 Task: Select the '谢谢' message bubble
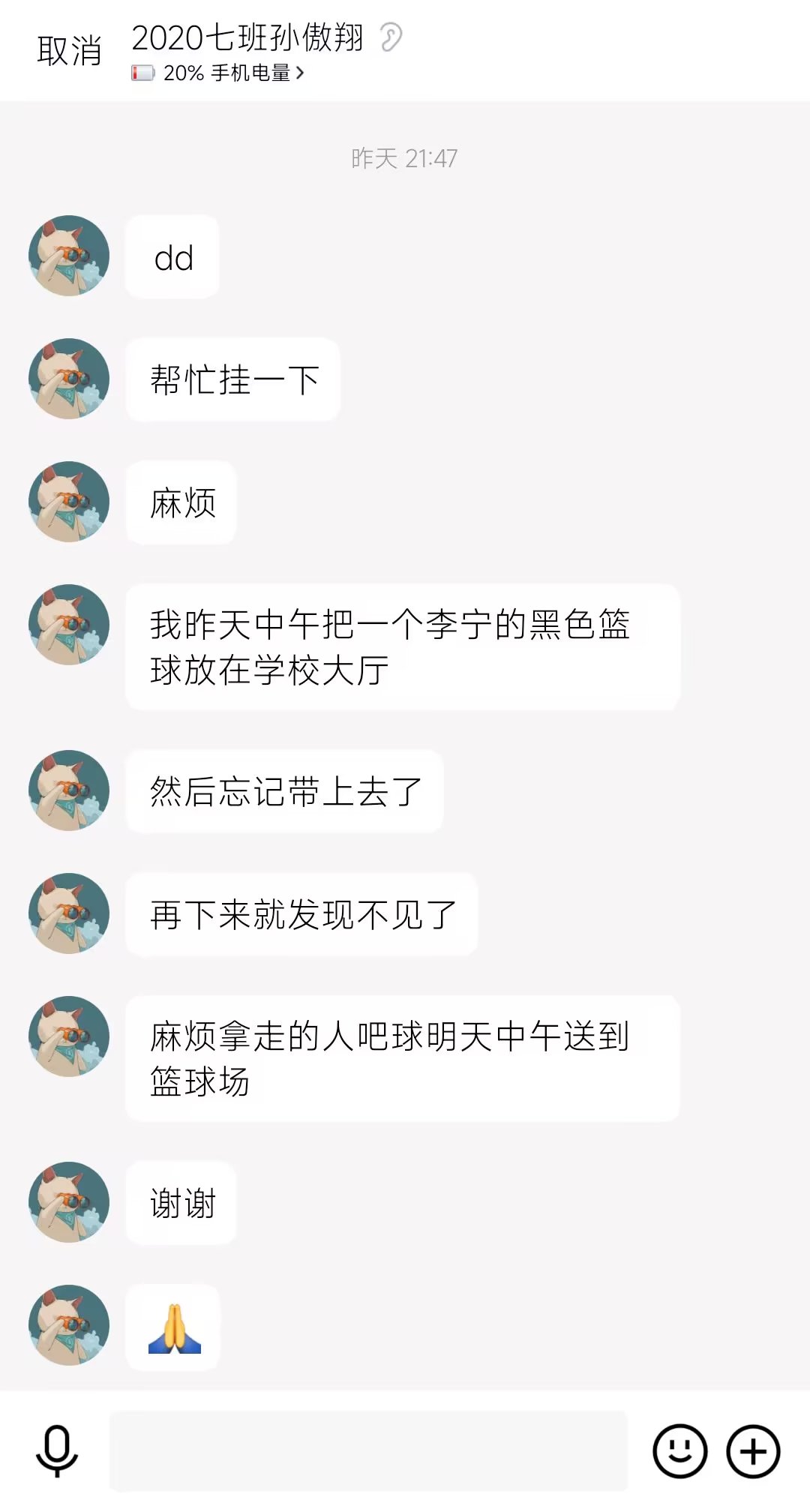[181, 1203]
